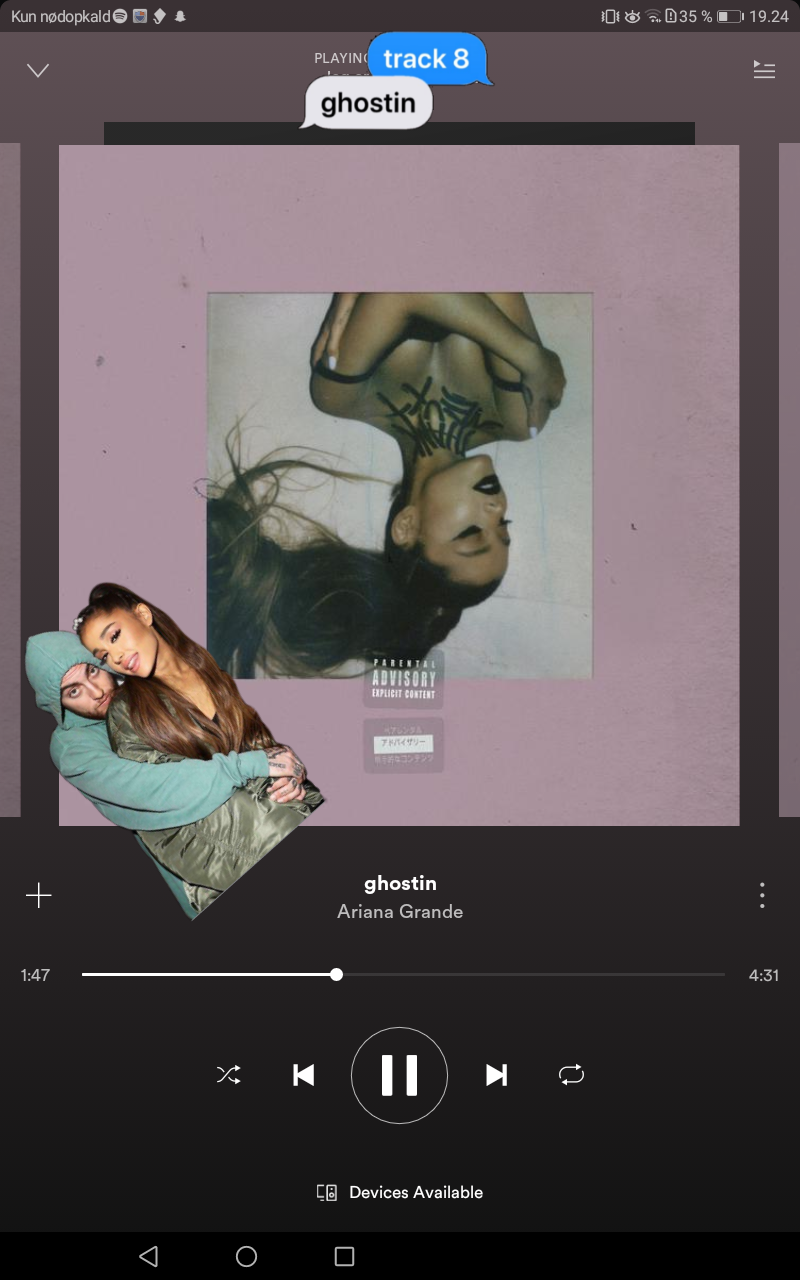The width and height of the screenshot is (800, 1280).
Task: Open the song options menu
Action: coord(762,895)
